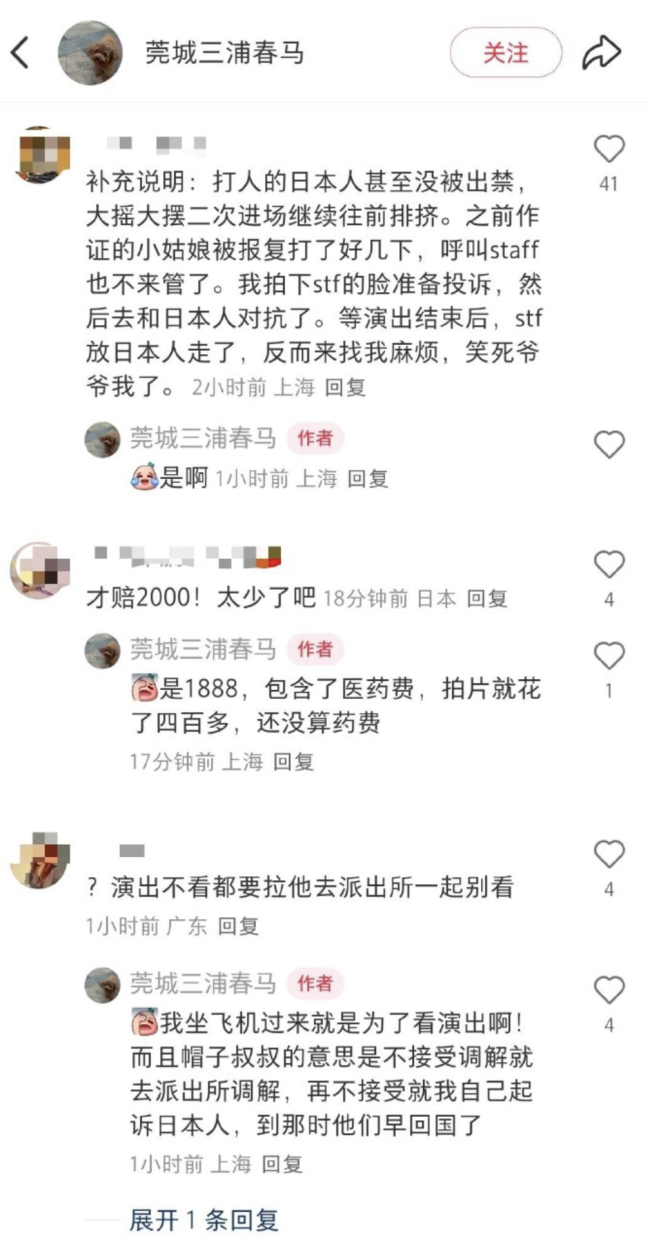Like the author's reply about 1888

(x=609, y=656)
